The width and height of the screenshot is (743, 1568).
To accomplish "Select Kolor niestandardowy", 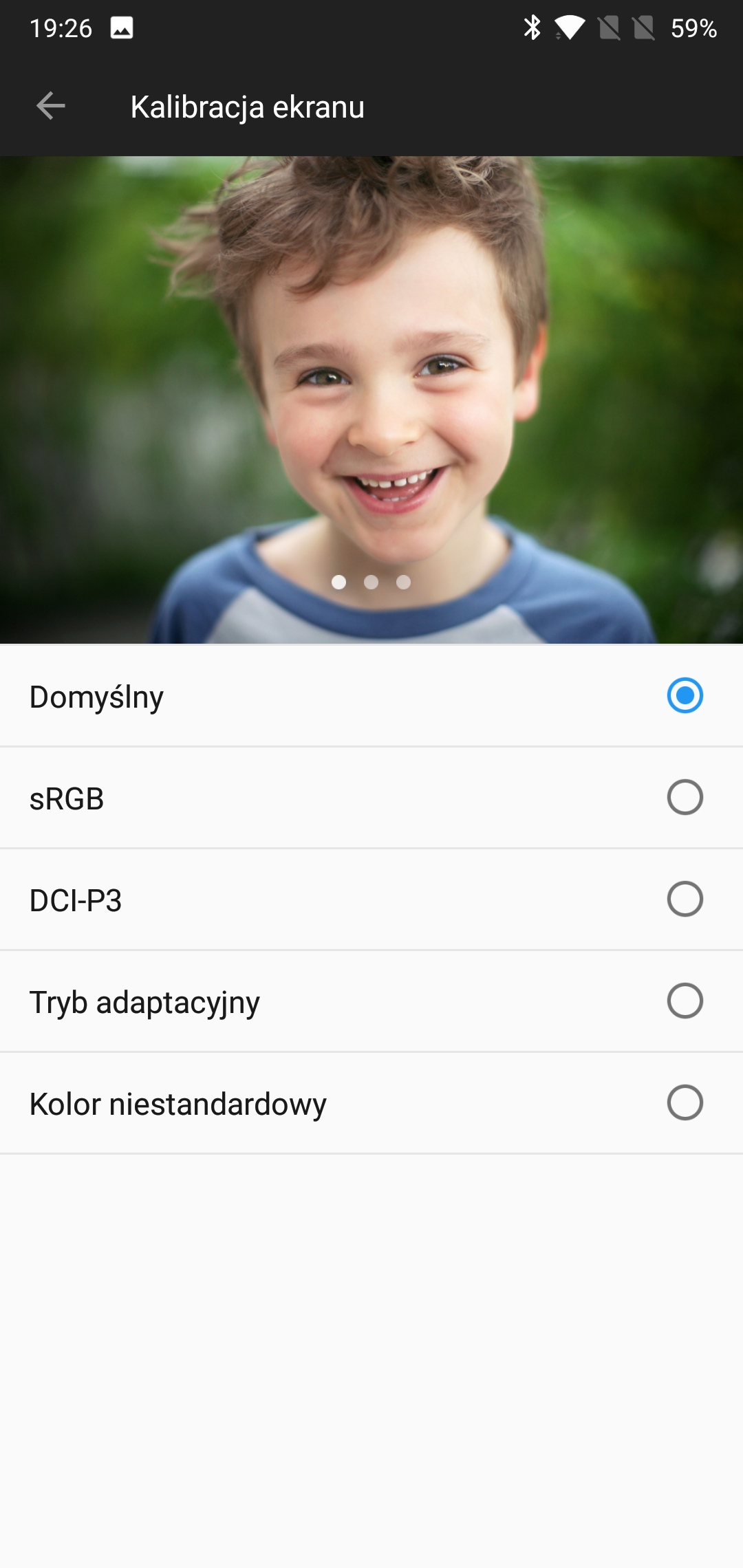I will (x=371, y=1103).
